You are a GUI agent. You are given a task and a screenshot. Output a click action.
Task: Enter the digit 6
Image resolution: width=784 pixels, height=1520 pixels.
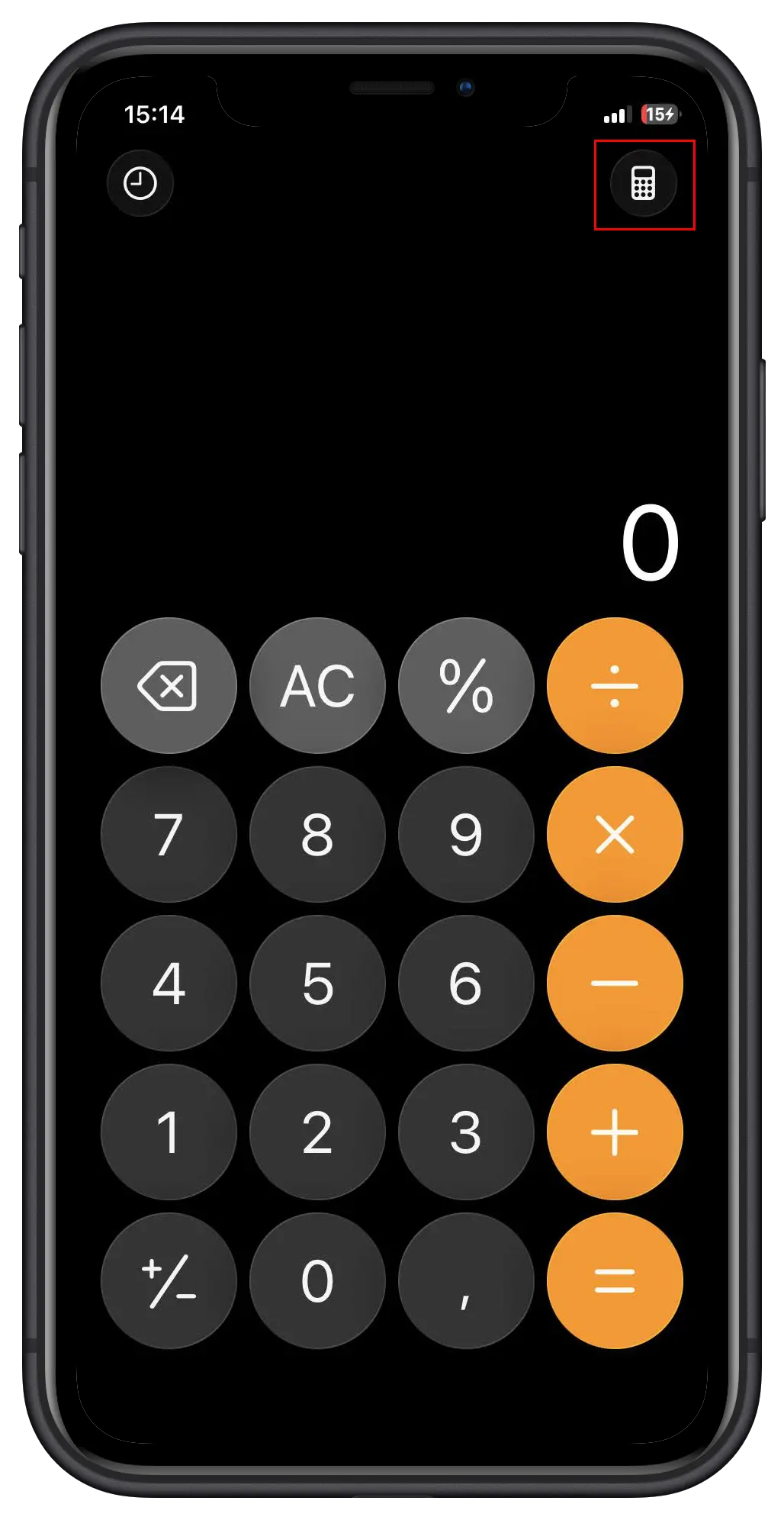click(466, 983)
